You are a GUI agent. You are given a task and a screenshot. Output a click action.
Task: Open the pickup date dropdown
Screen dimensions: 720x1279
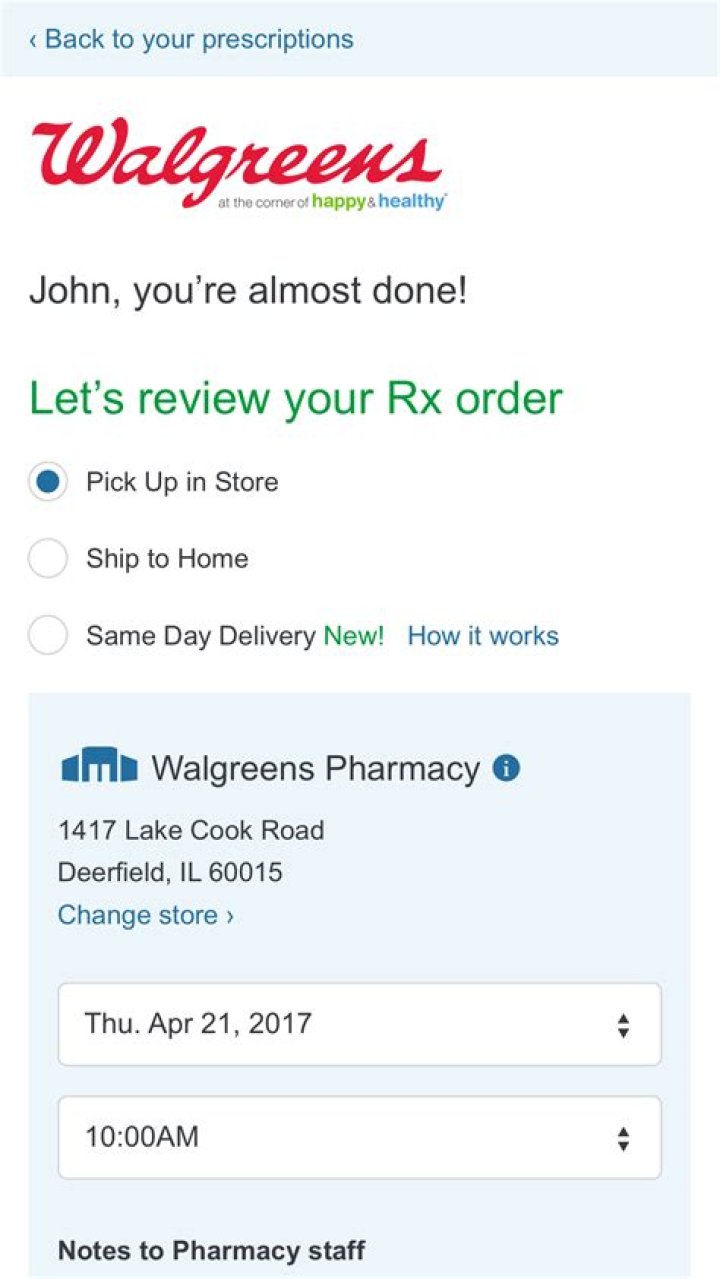360,1024
